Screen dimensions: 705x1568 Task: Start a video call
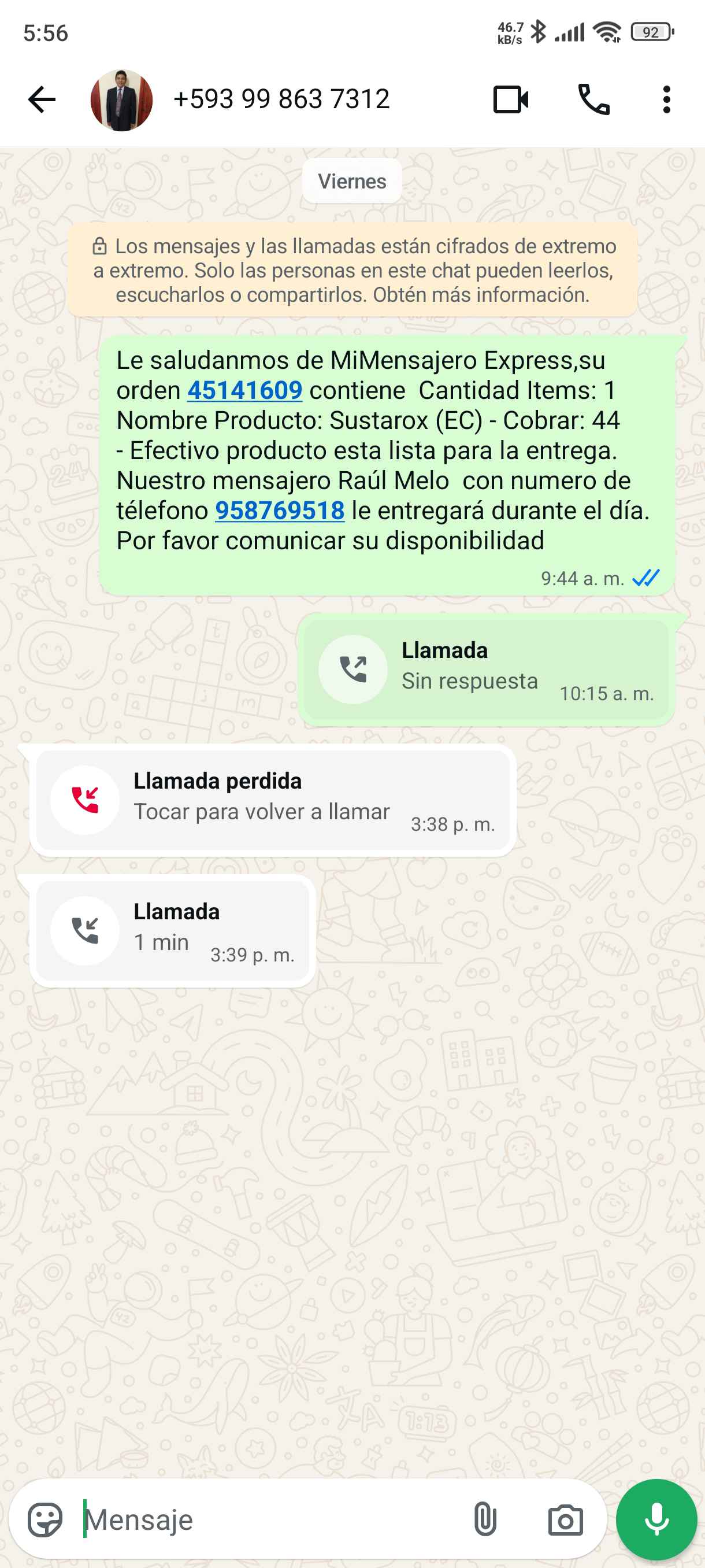[x=510, y=100]
